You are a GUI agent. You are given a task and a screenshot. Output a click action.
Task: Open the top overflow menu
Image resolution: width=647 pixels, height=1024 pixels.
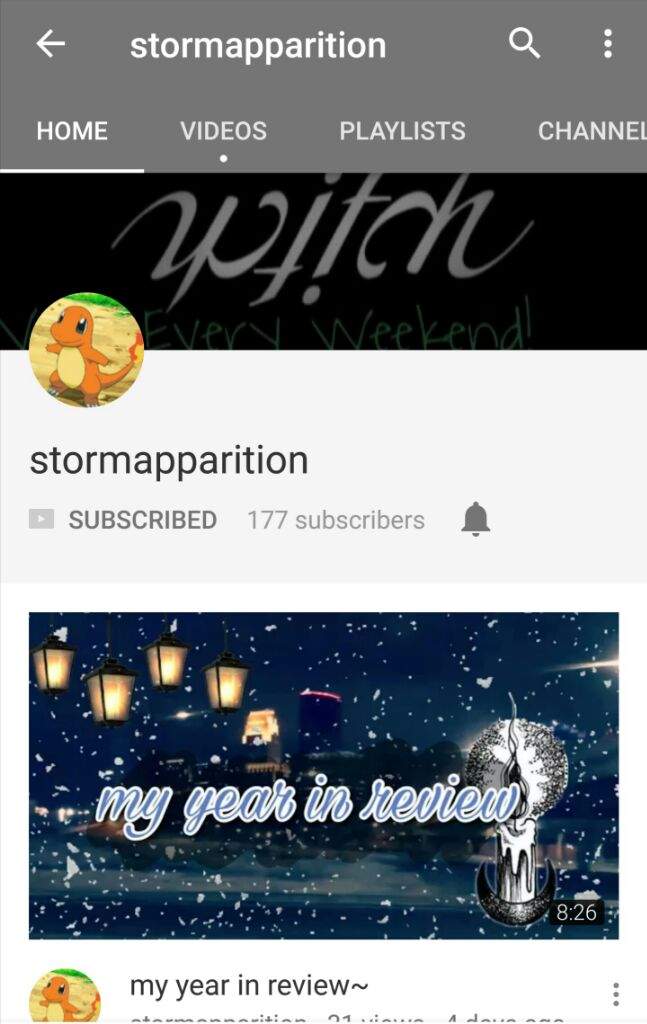tap(607, 44)
